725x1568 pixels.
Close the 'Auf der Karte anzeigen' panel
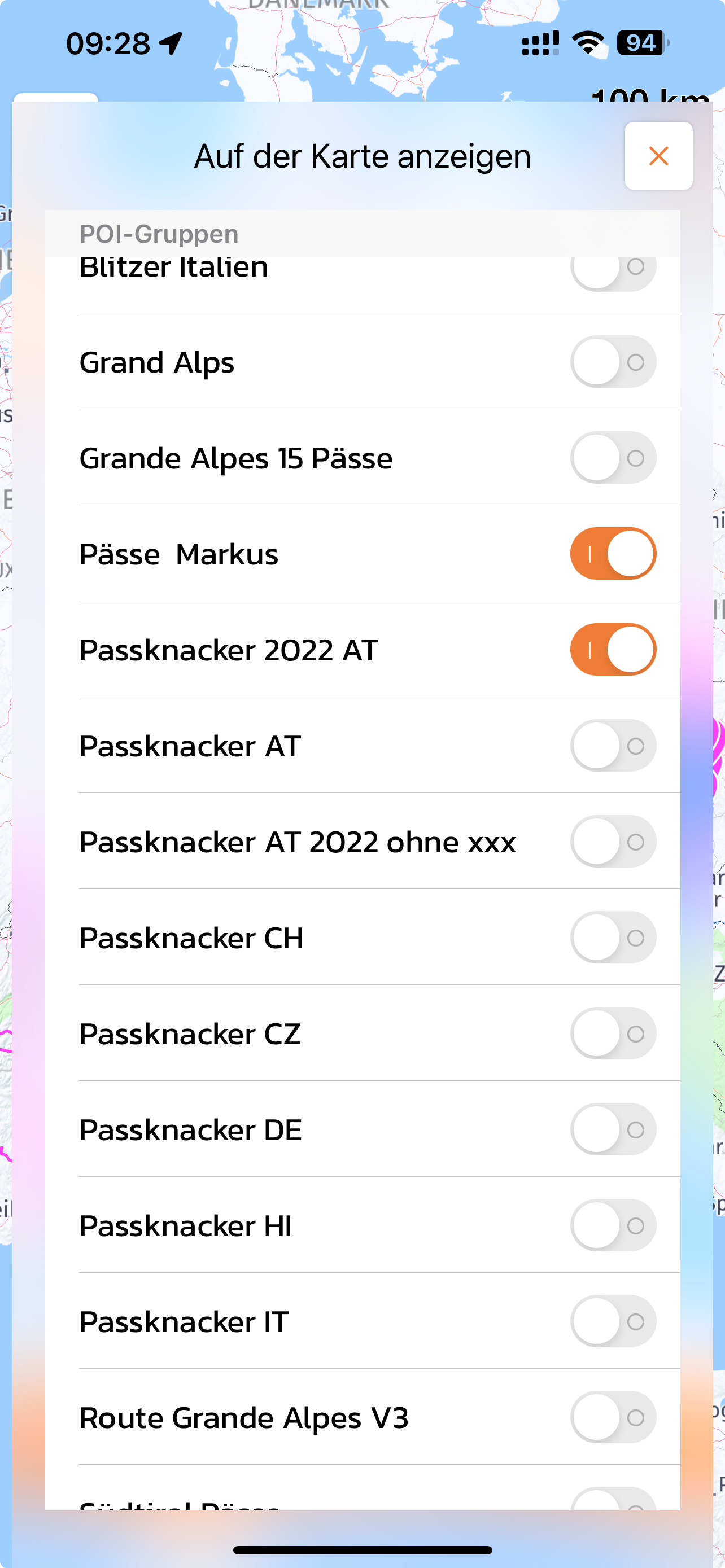[x=658, y=156]
